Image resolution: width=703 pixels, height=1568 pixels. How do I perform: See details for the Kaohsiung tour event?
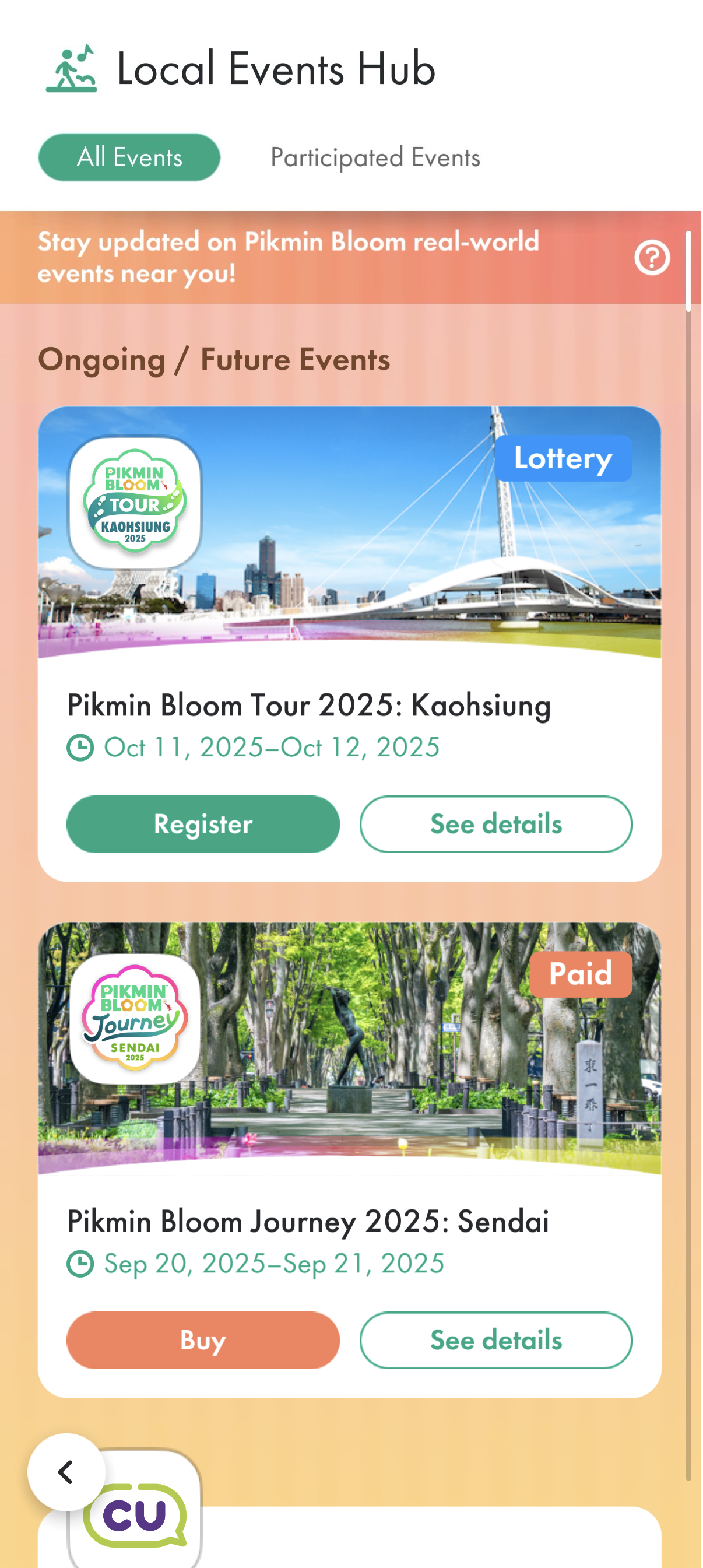pos(497,824)
